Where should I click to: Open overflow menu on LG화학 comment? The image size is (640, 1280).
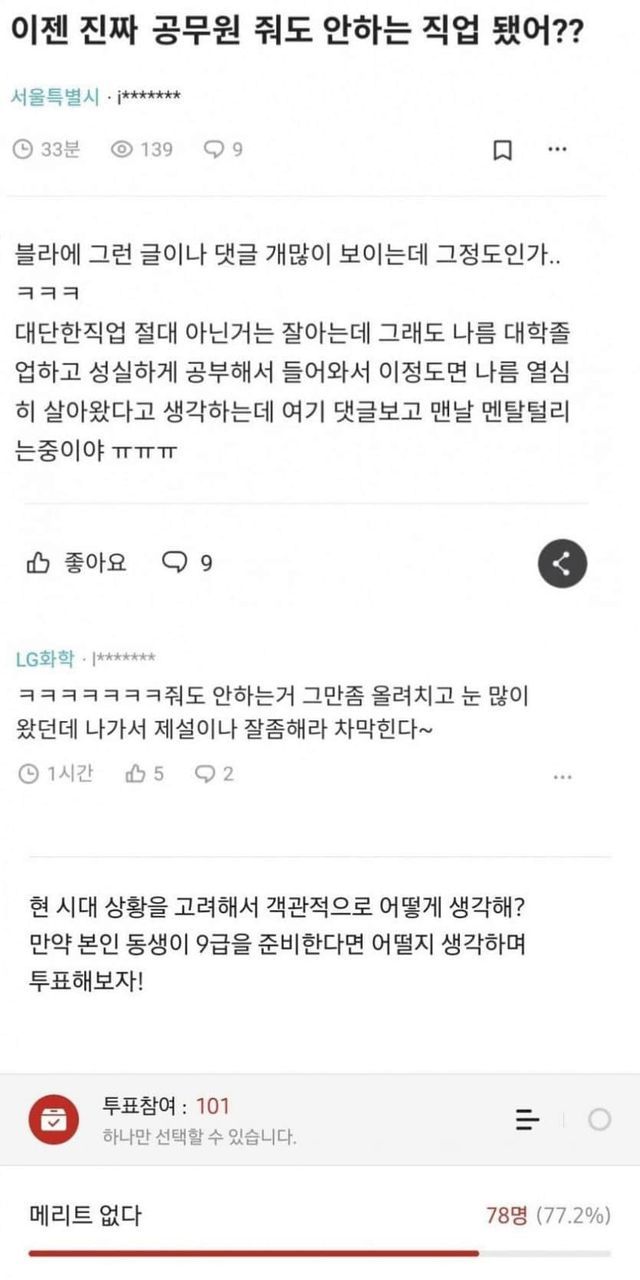[x=563, y=776]
